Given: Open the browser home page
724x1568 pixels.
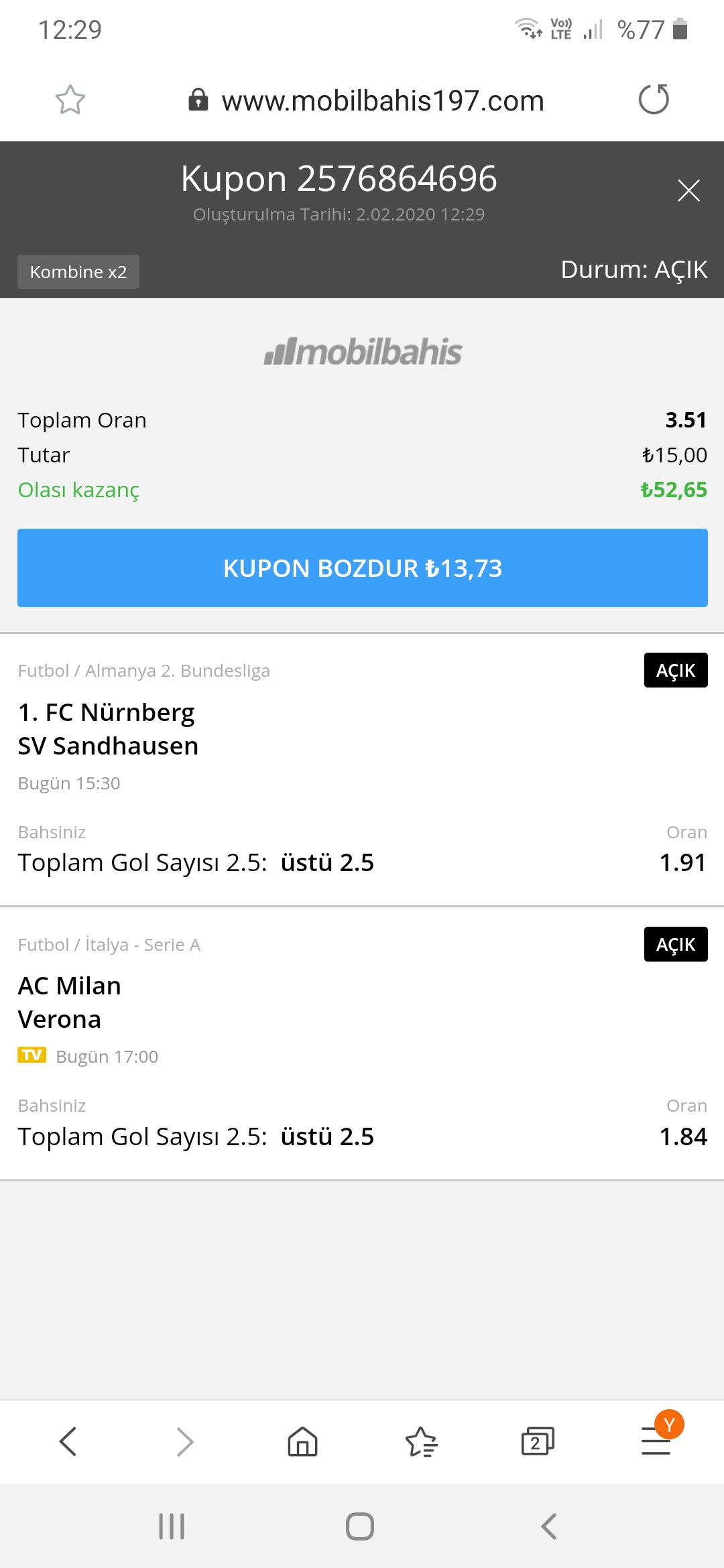Looking at the screenshot, I should pos(302,1441).
